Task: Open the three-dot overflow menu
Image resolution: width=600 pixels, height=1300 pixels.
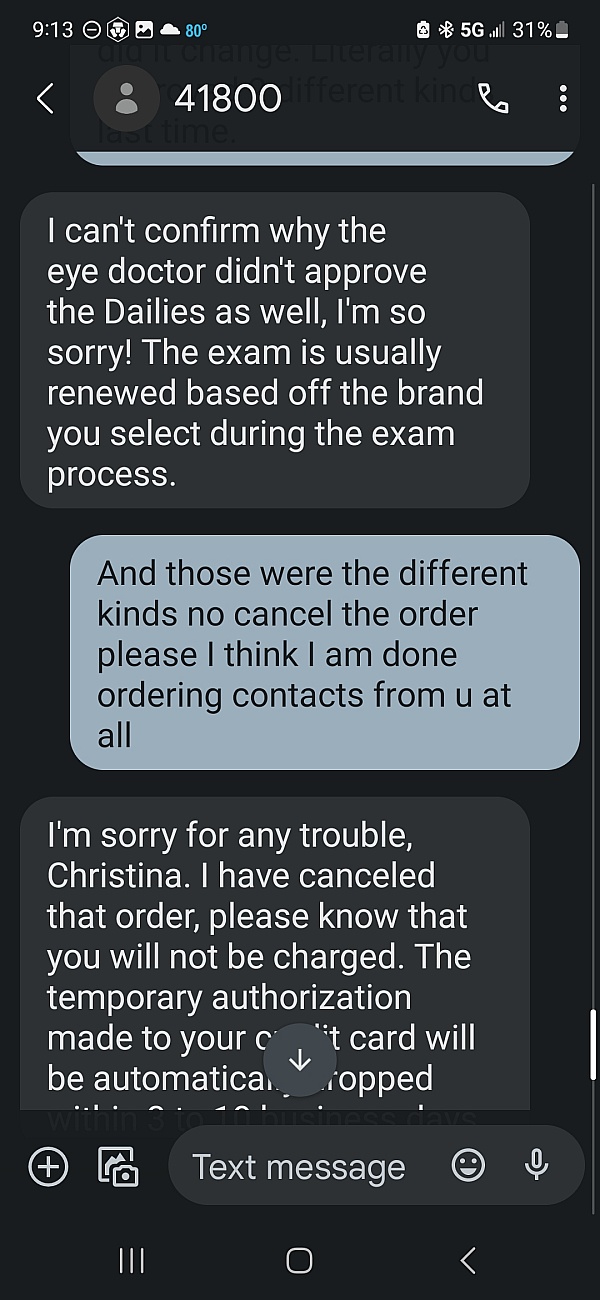Action: (563, 98)
